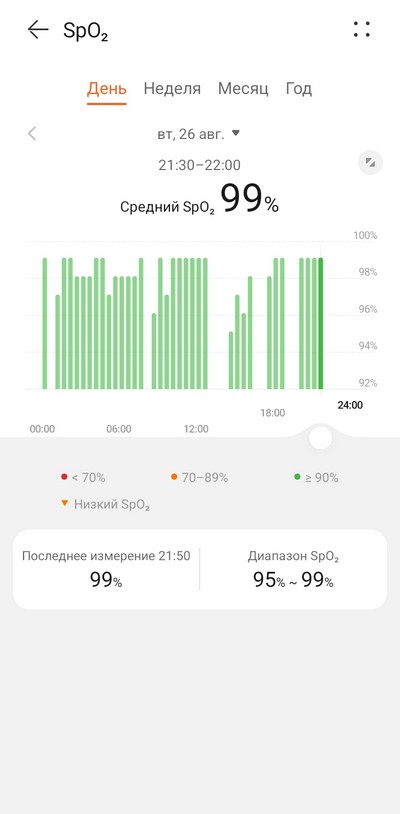
Task: Open the date picker вт, 26 авг.
Action: 199,134
